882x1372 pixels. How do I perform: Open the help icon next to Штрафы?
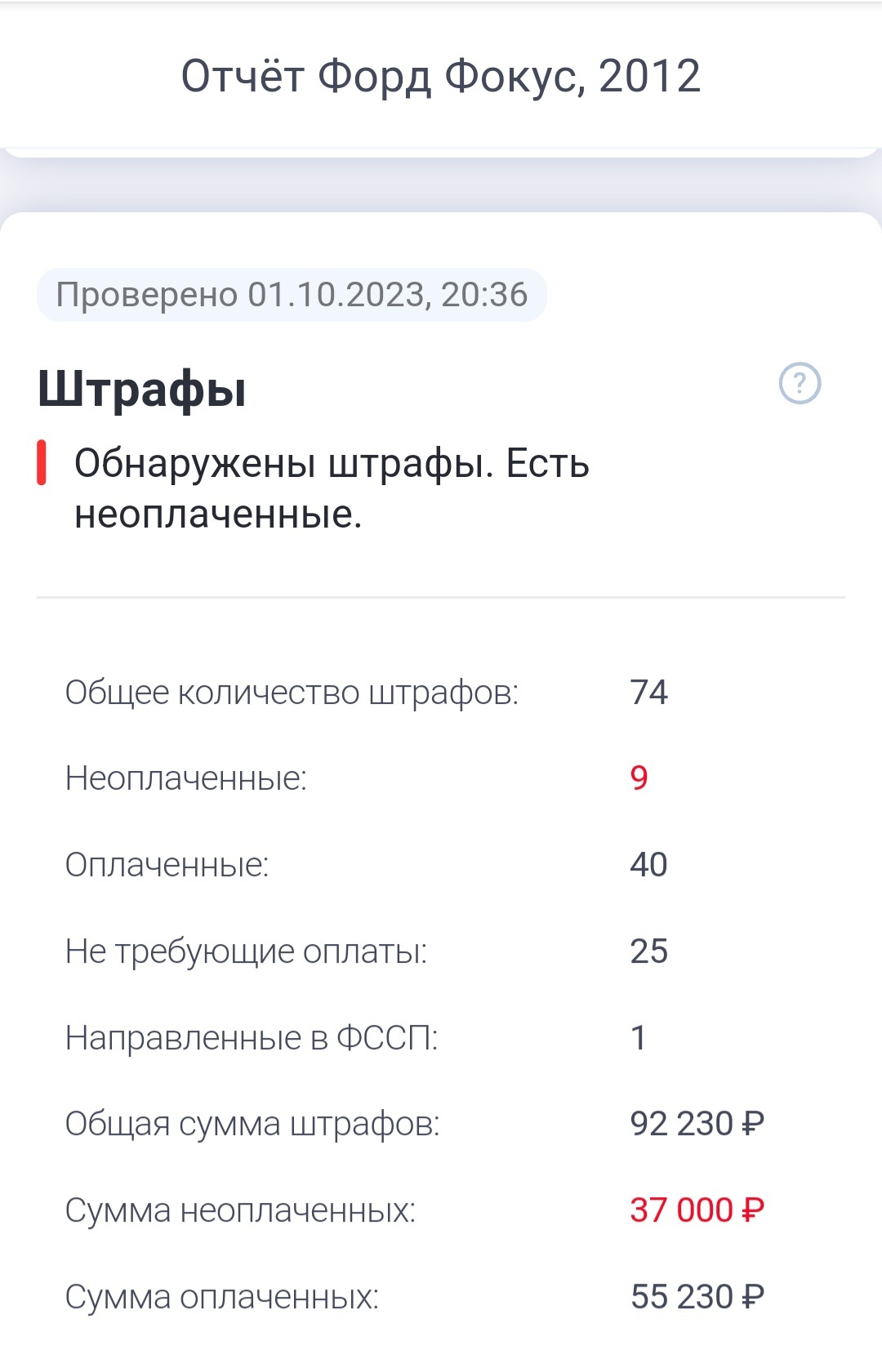coord(800,383)
